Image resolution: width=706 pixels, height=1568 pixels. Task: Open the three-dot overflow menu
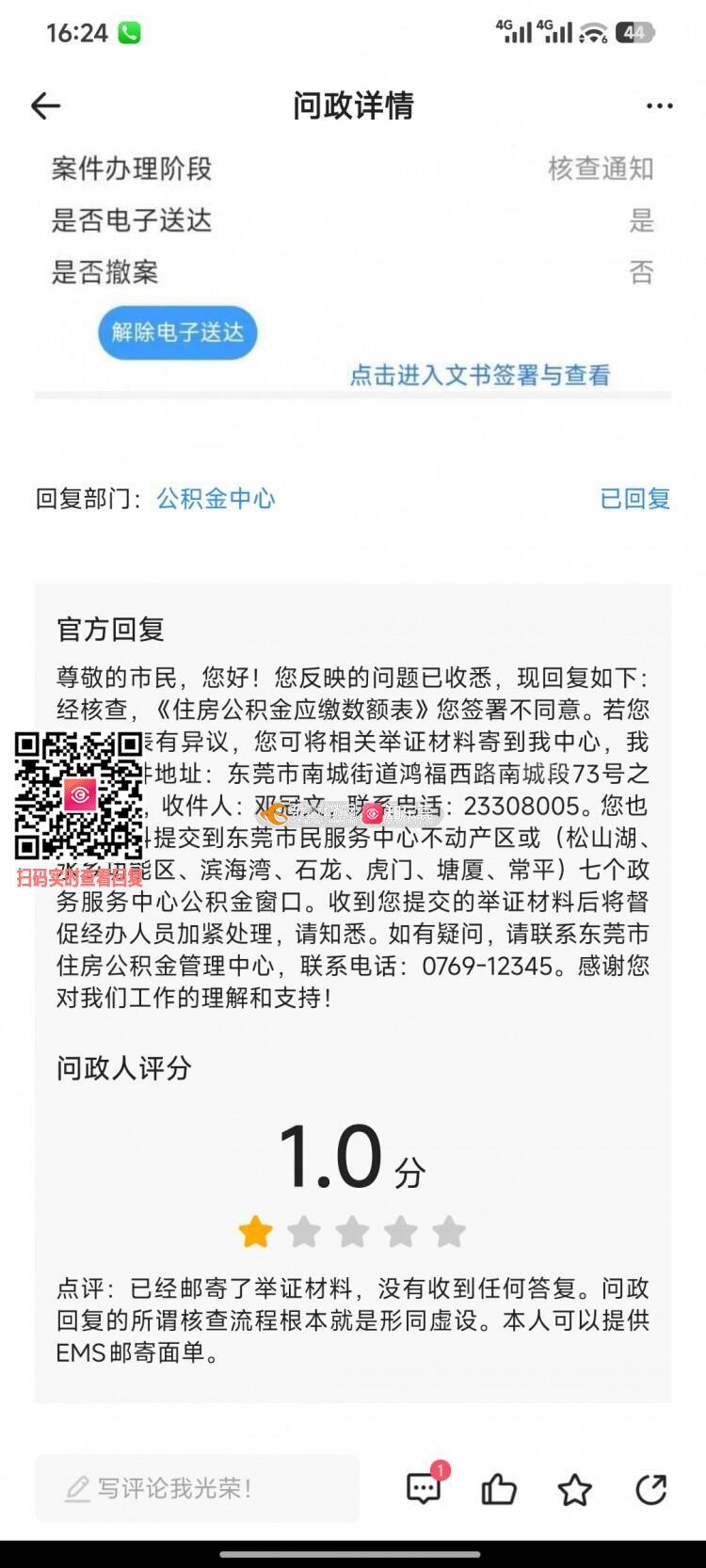point(659,106)
